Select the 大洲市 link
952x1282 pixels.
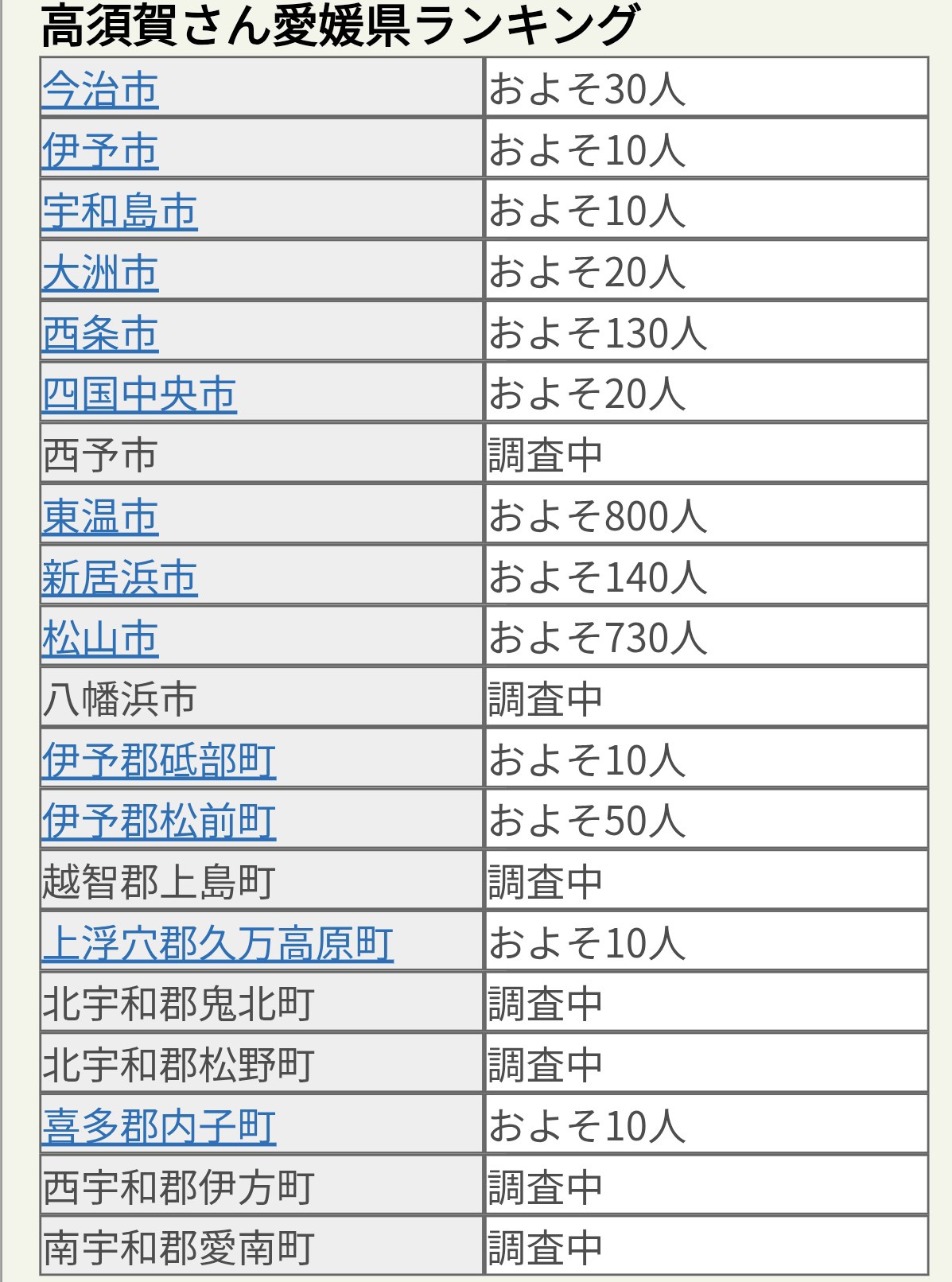(x=100, y=273)
